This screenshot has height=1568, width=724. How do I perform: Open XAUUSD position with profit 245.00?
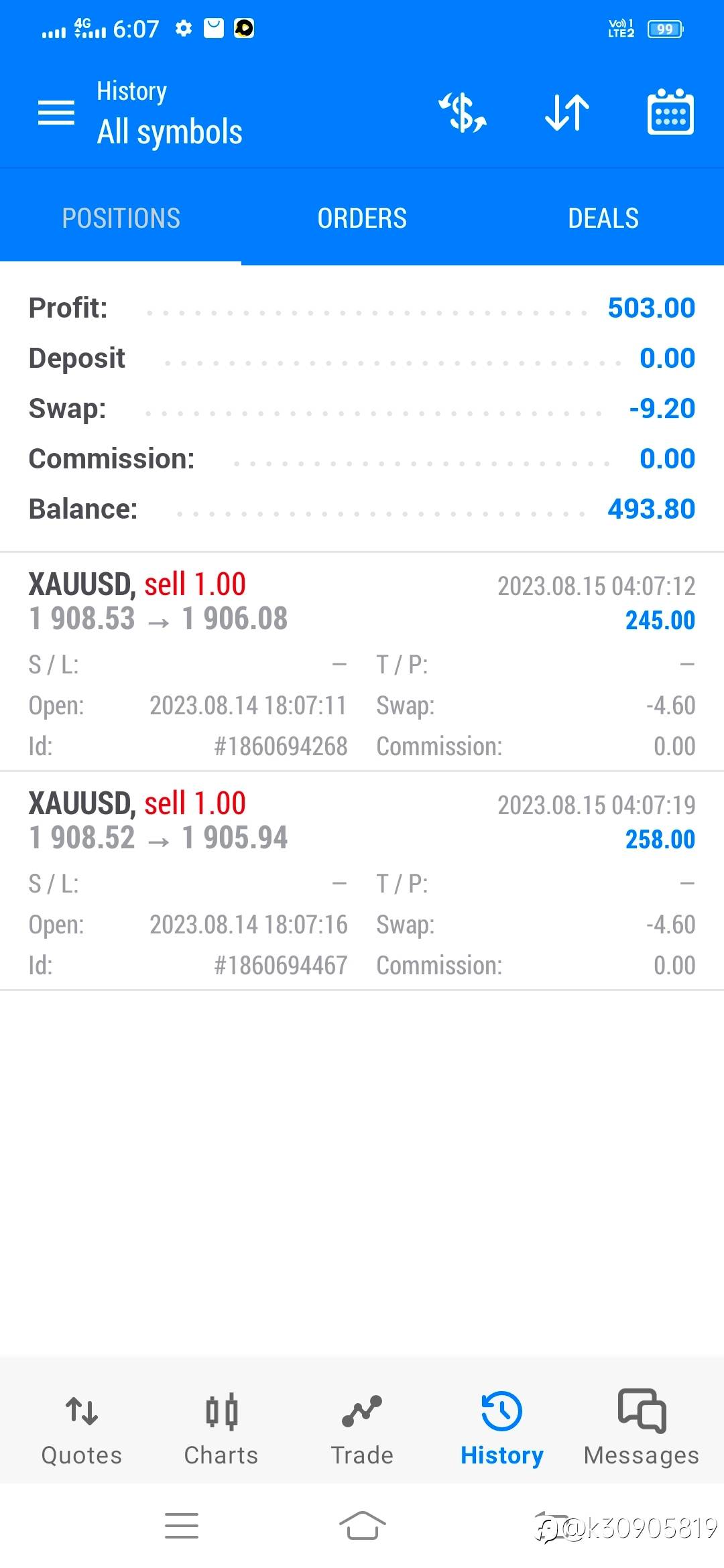[362, 662]
